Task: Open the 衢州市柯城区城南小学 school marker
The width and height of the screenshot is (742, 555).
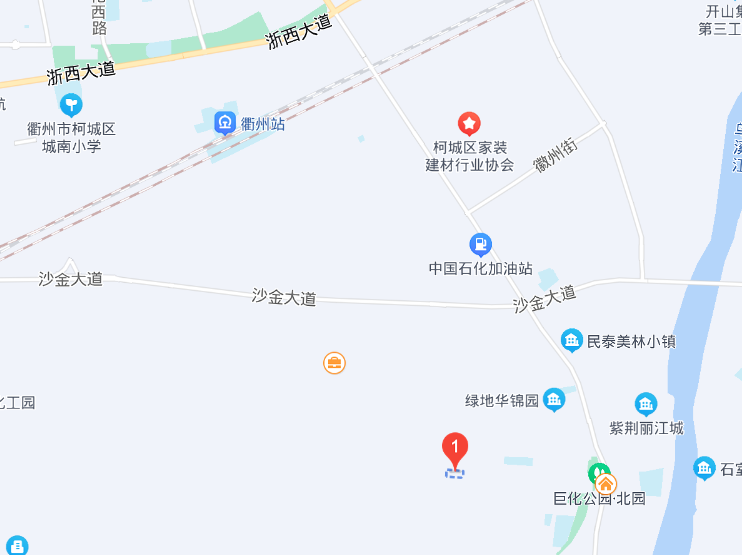Action: point(71,104)
